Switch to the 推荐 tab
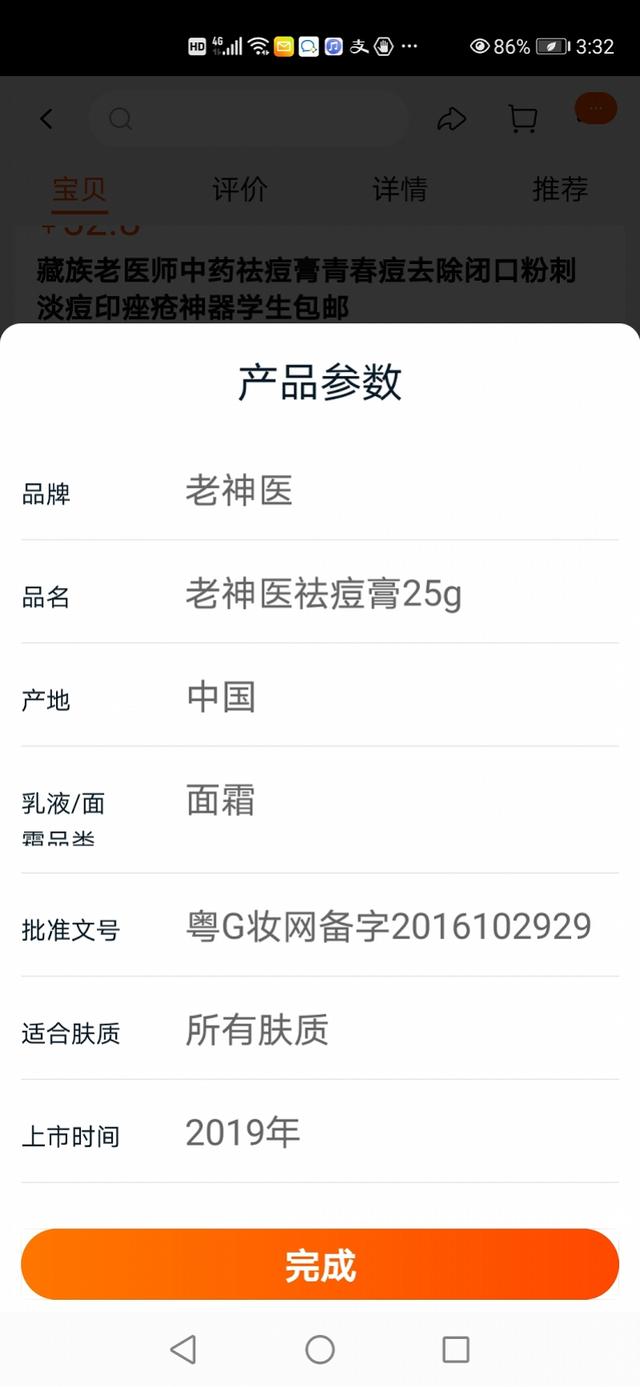This screenshot has height=1387, width=640. click(560, 189)
